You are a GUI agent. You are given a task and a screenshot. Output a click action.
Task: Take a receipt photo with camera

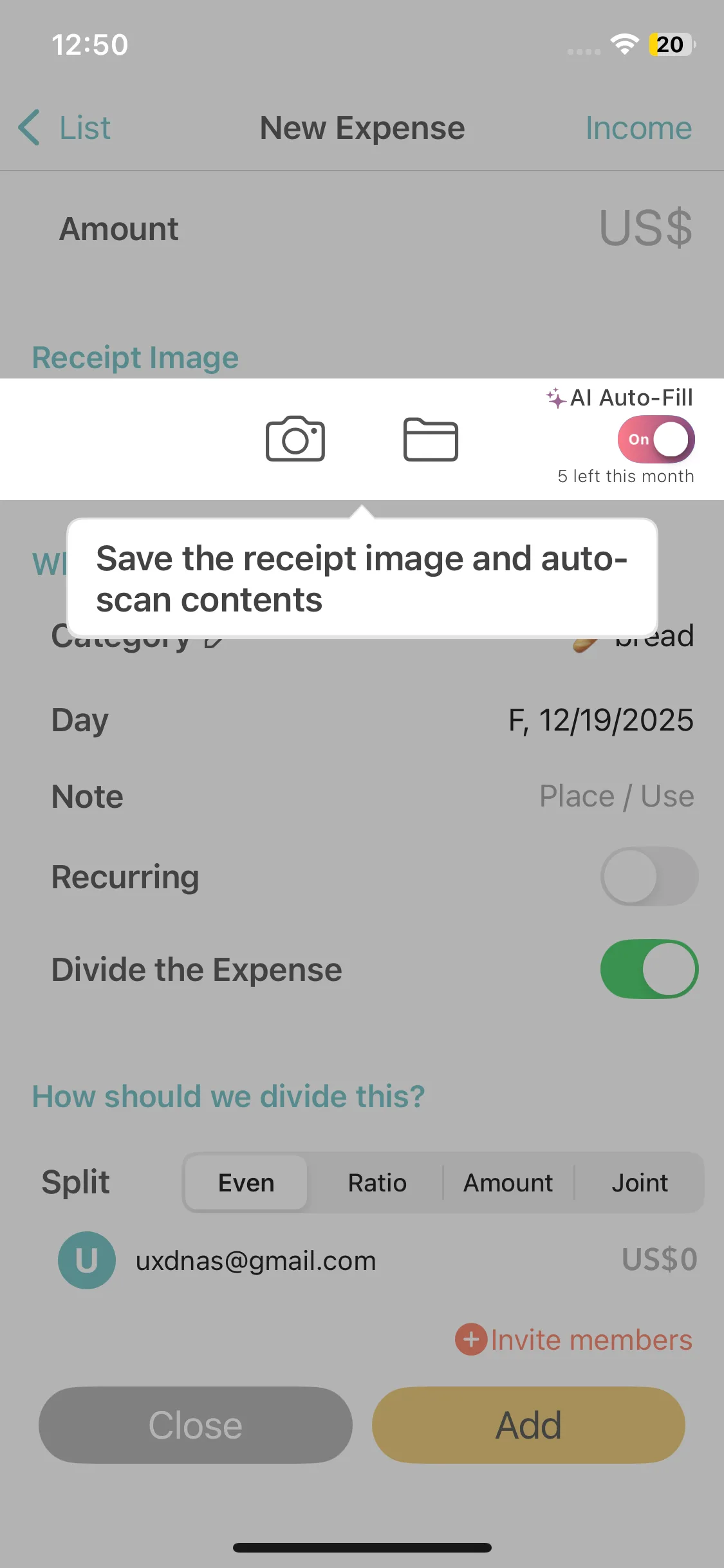click(x=295, y=439)
